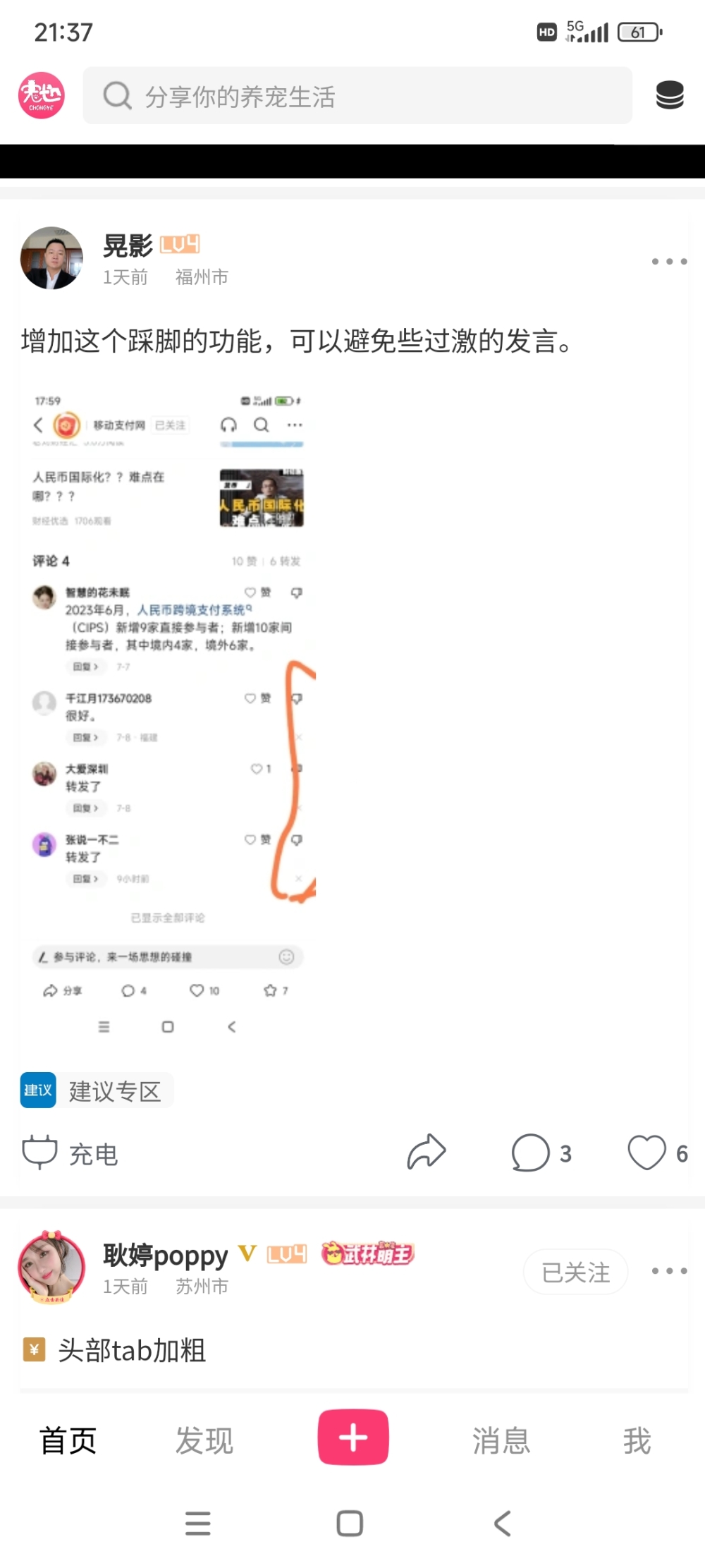The image size is (705, 1568).
Task: Open the chongye app logo
Action: (x=41, y=95)
